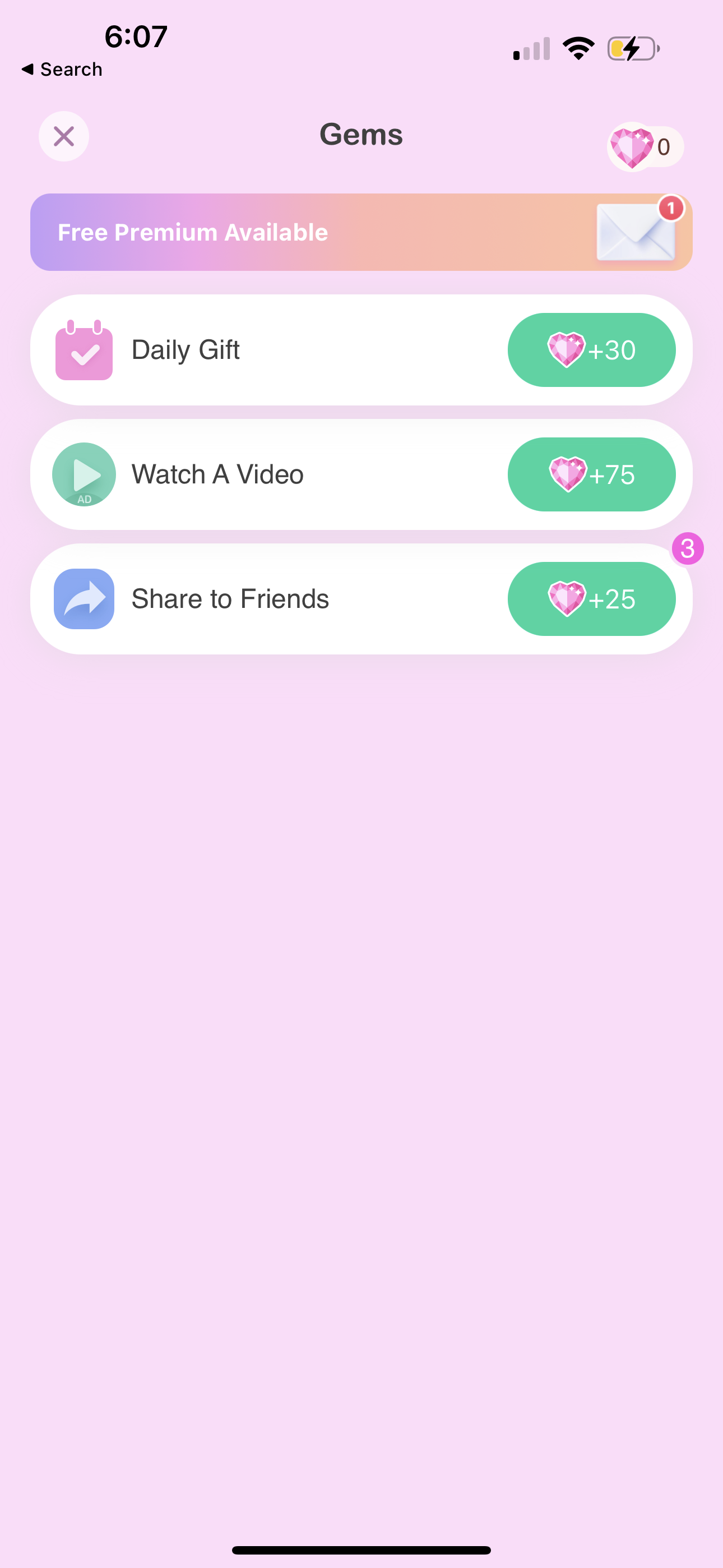Tap the pink badge showing 3
Screen dimensions: 723x1568
coord(687,550)
